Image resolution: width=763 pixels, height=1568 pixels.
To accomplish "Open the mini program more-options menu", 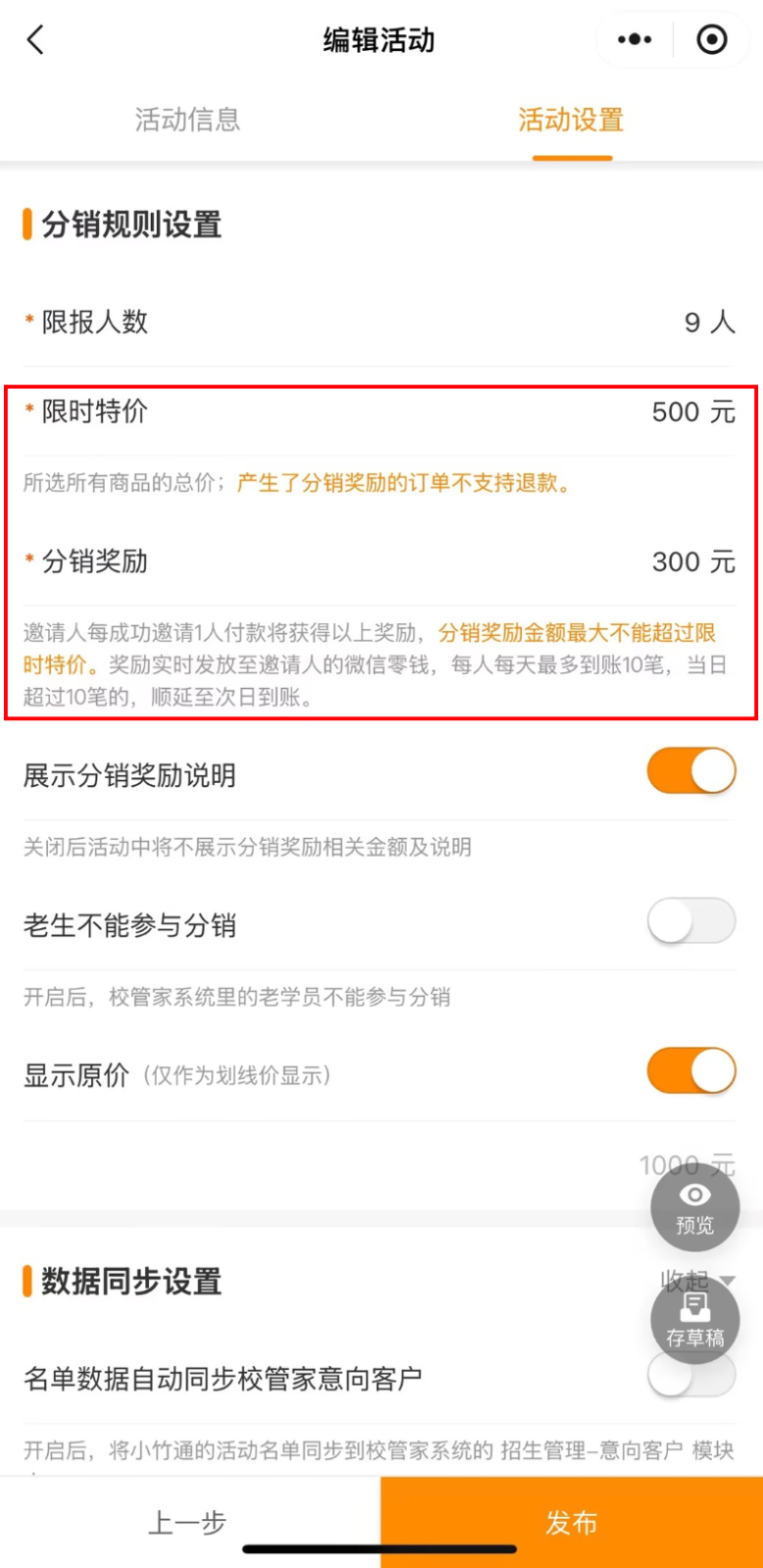I will pyautogui.click(x=635, y=40).
